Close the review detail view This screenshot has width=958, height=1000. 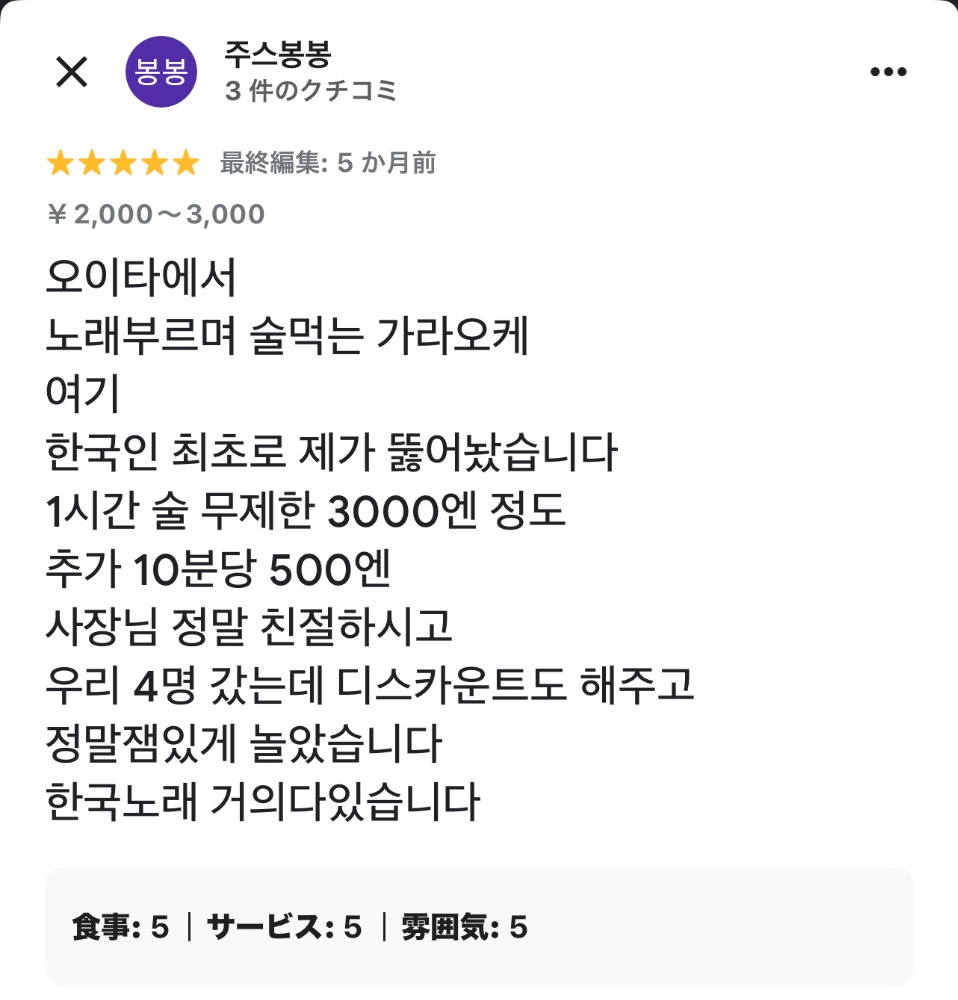click(72, 72)
